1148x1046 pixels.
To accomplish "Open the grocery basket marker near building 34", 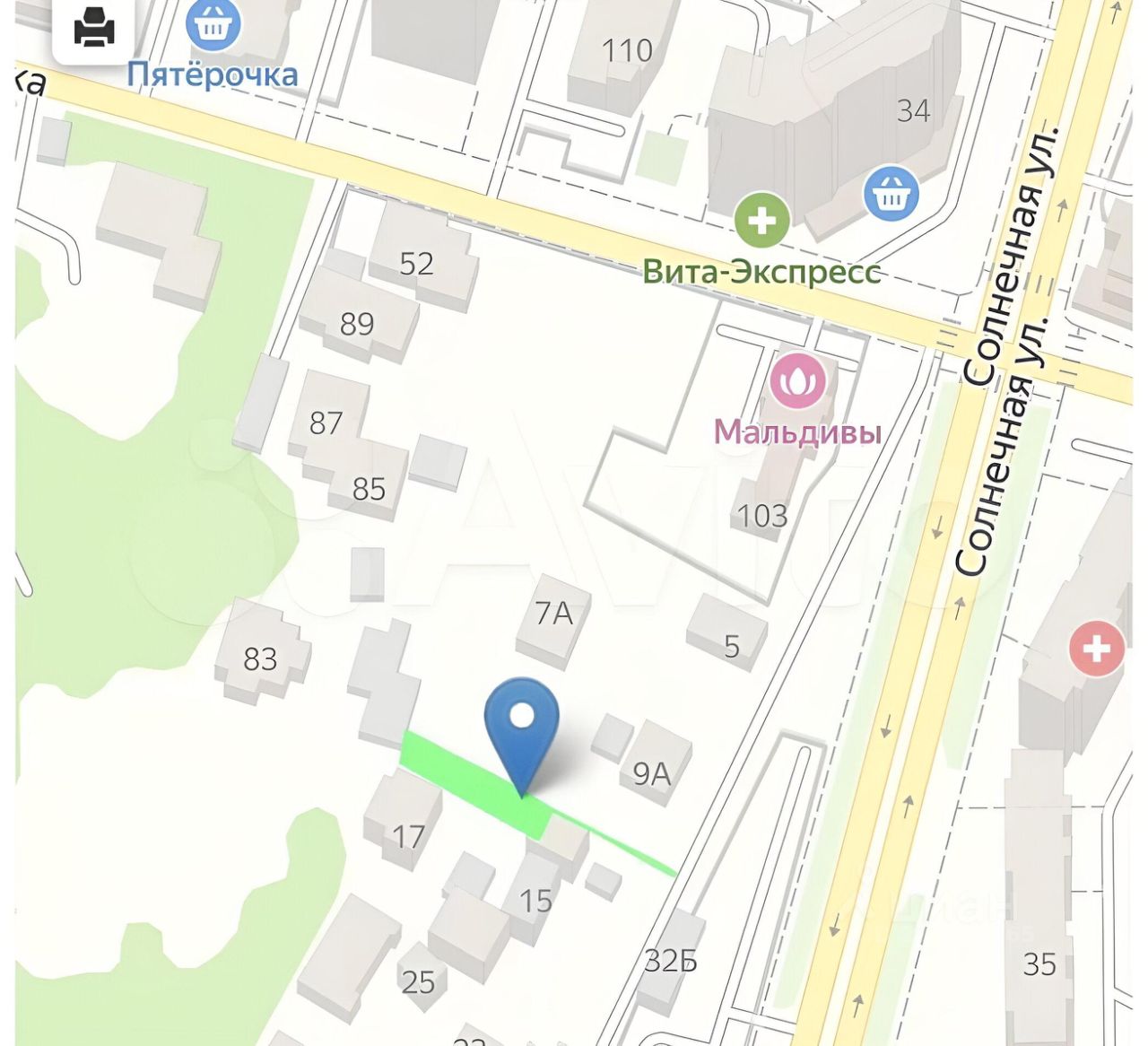I will coord(891,194).
